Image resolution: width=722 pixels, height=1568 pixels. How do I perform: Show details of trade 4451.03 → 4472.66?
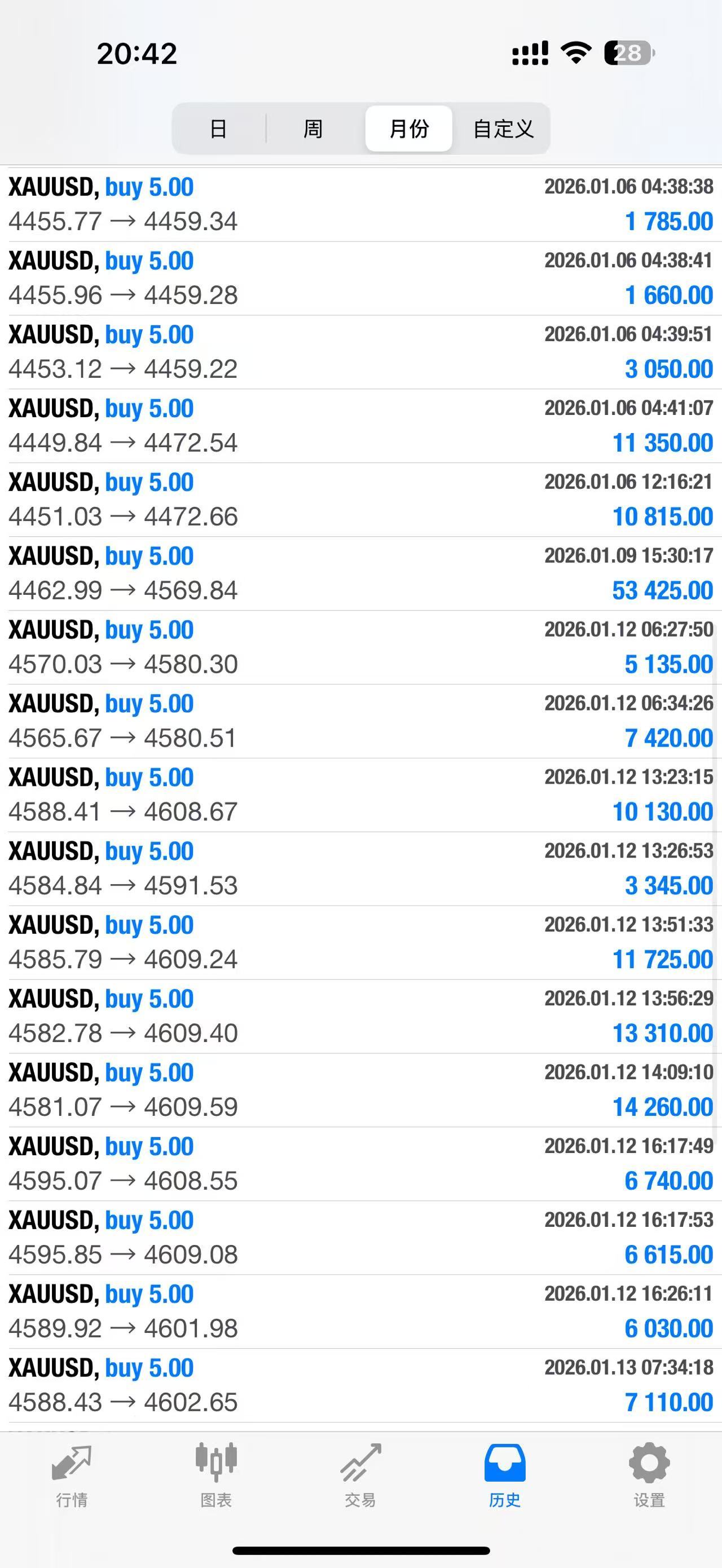(x=361, y=500)
